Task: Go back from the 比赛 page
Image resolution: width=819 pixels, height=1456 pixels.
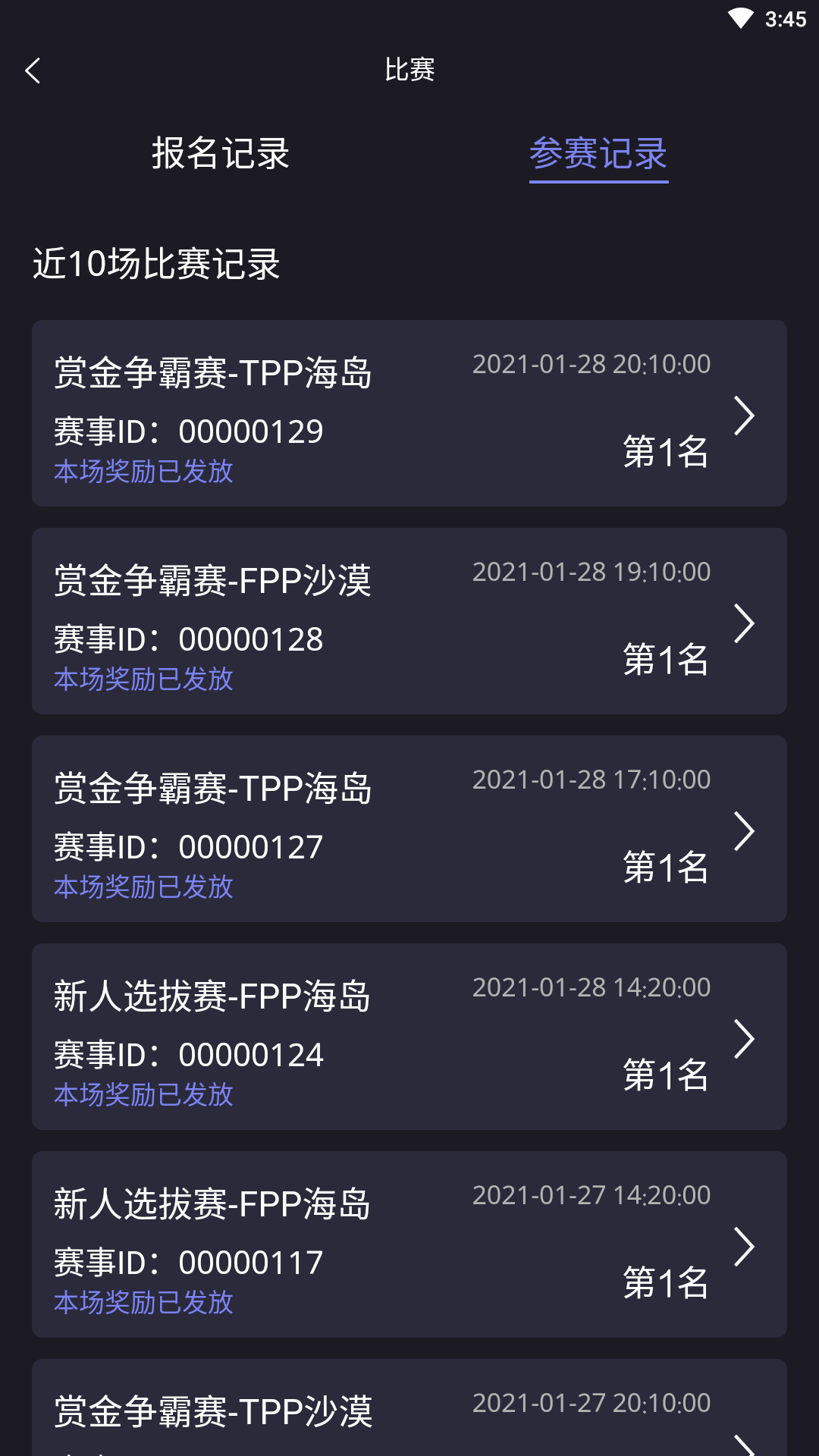Action: click(x=33, y=71)
